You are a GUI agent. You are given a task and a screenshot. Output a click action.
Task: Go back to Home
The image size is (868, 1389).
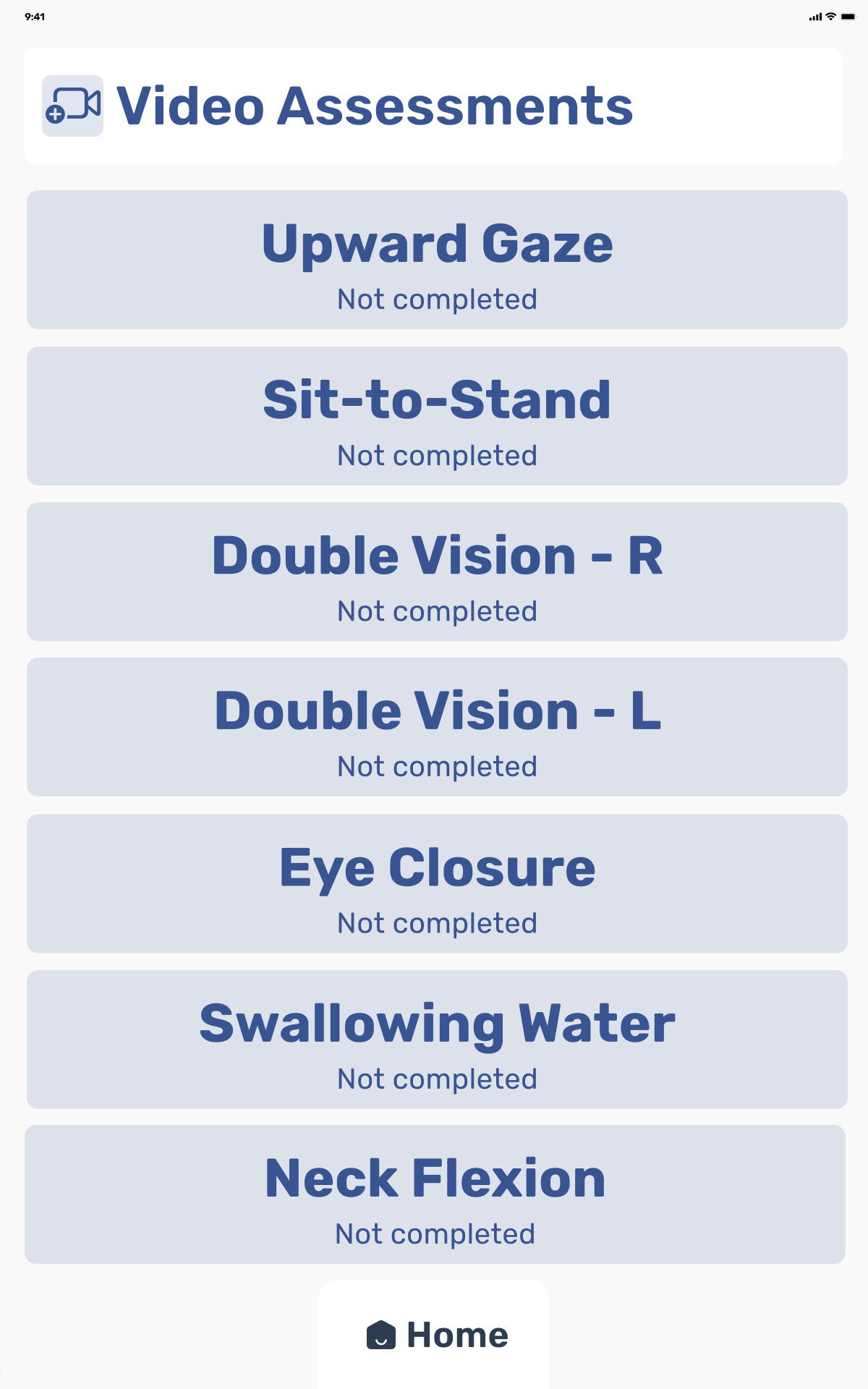(x=435, y=1335)
